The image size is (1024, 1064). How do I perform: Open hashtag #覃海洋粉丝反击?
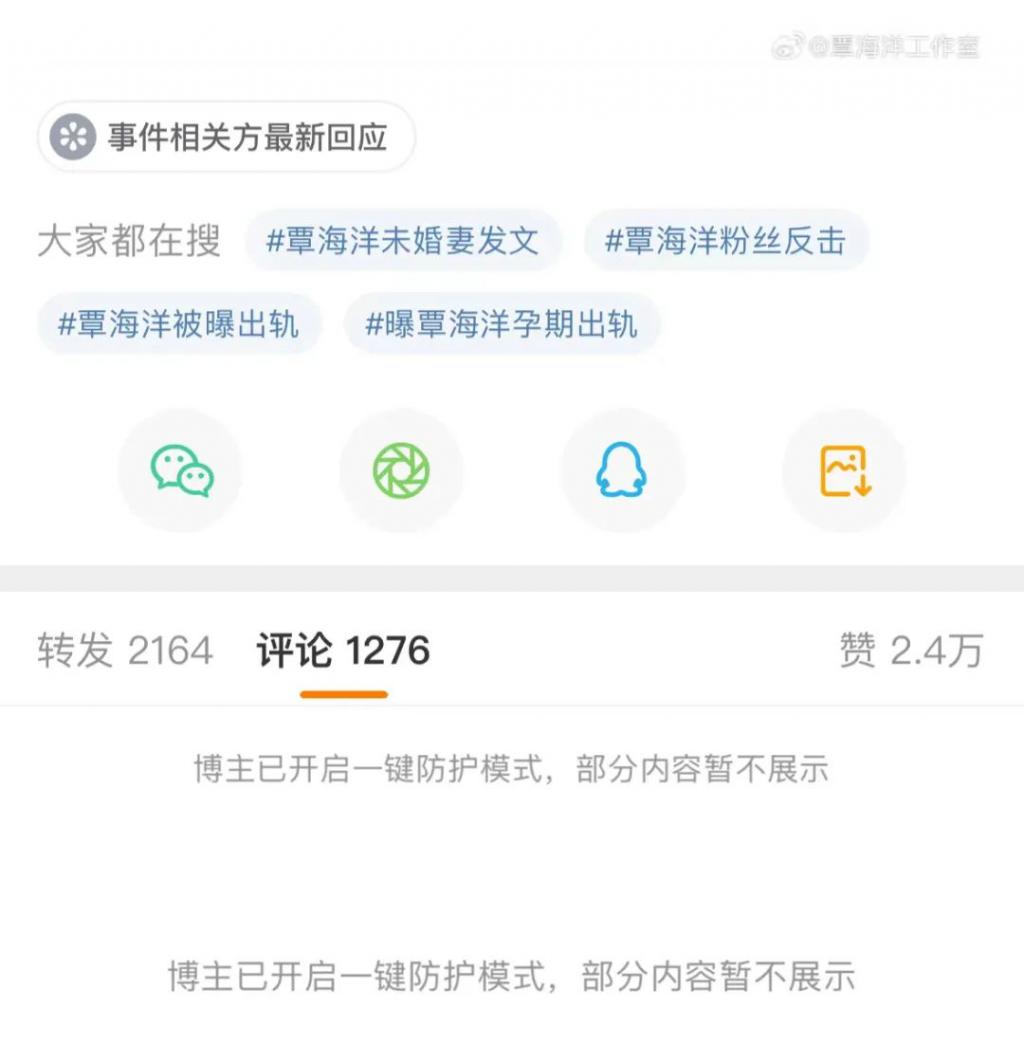pos(725,241)
